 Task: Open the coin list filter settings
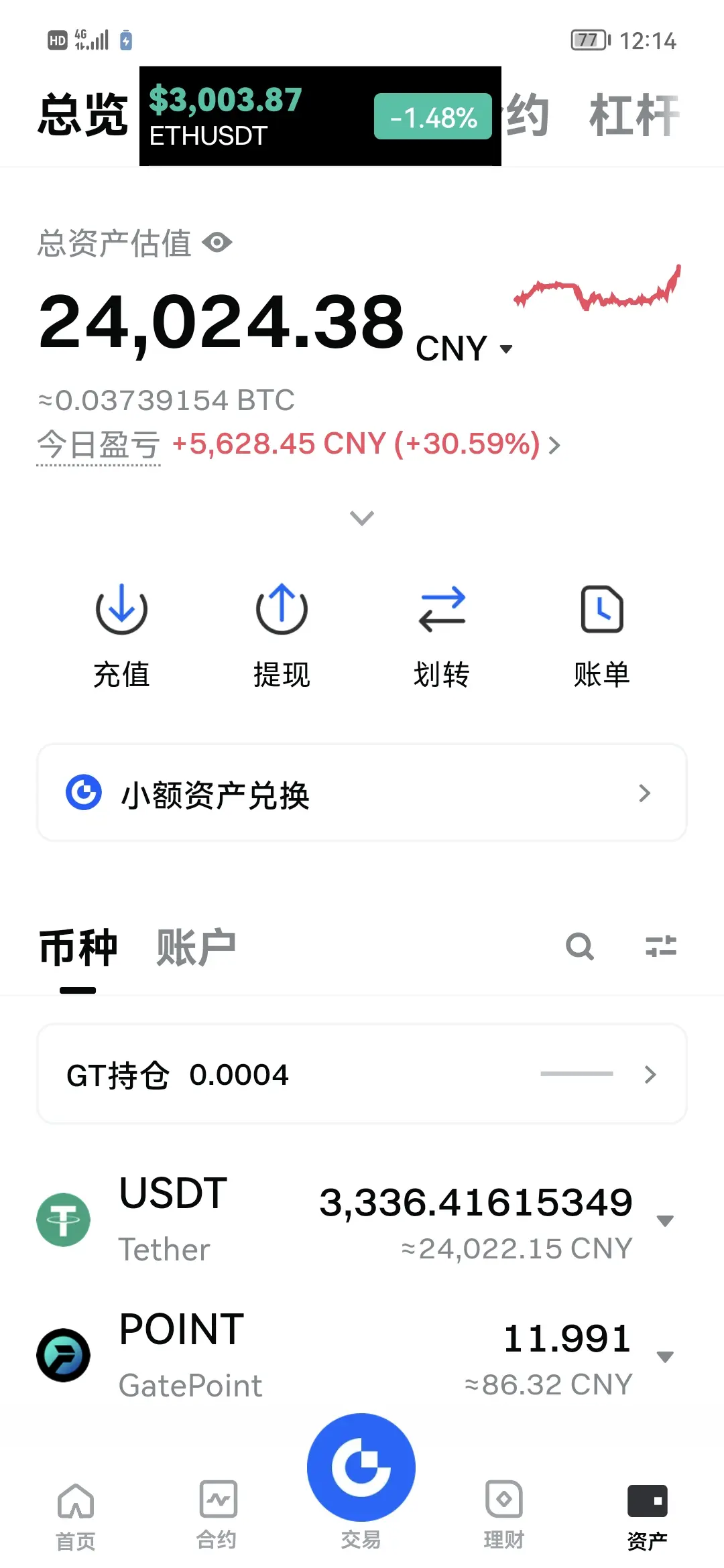661,947
